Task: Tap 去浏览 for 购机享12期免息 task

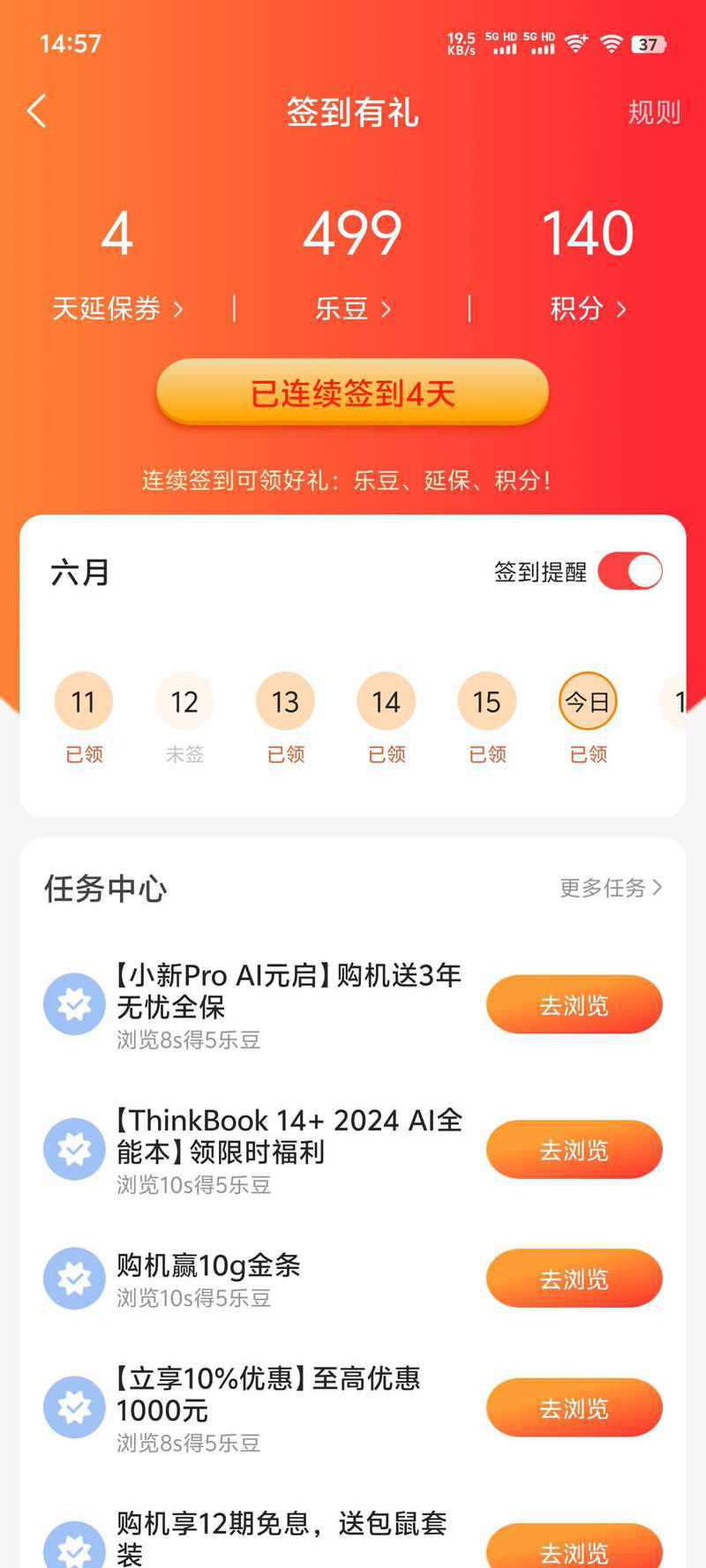Action: (x=575, y=1548)
